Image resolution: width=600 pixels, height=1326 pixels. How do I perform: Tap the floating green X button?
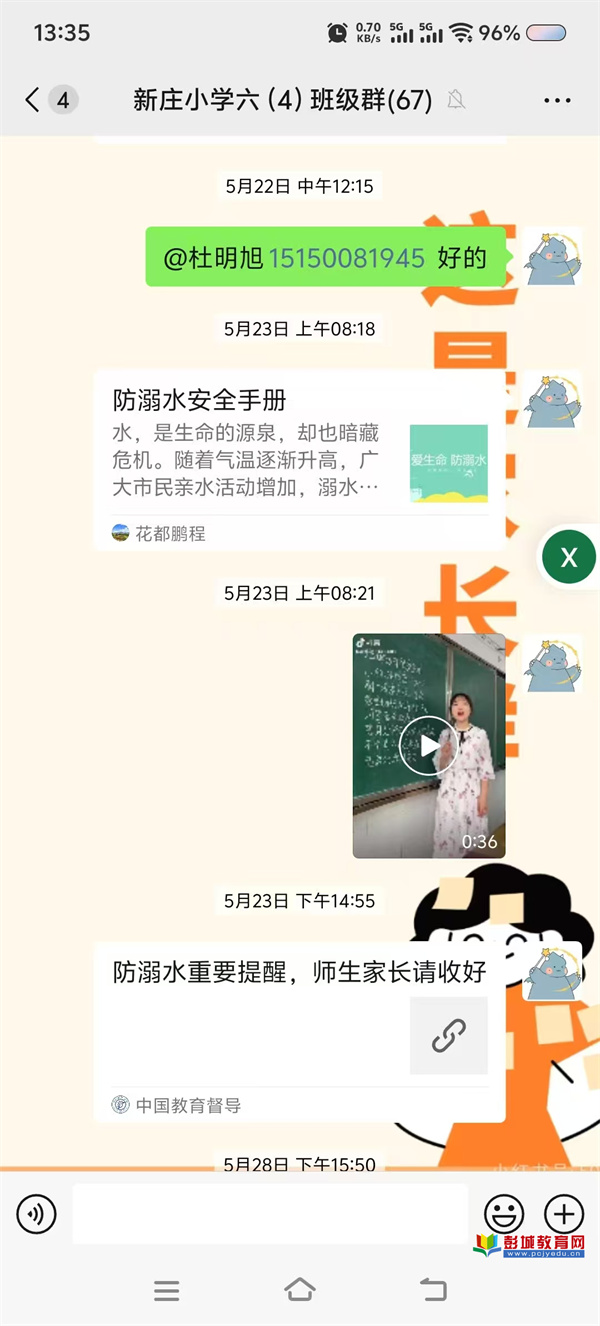[568, 557]
